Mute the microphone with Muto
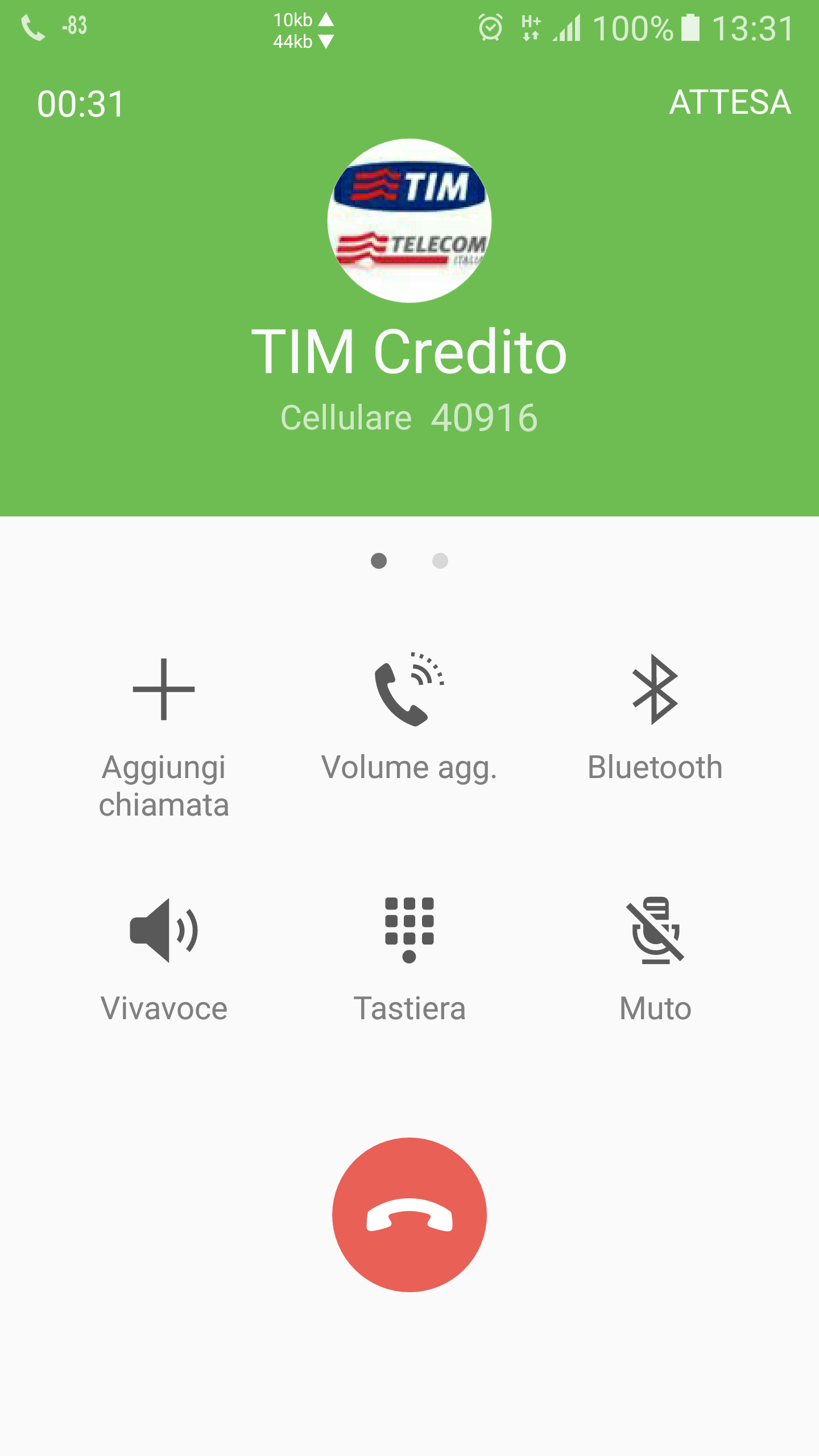This screenshot has width=819, height=1456. coord(655,960)
